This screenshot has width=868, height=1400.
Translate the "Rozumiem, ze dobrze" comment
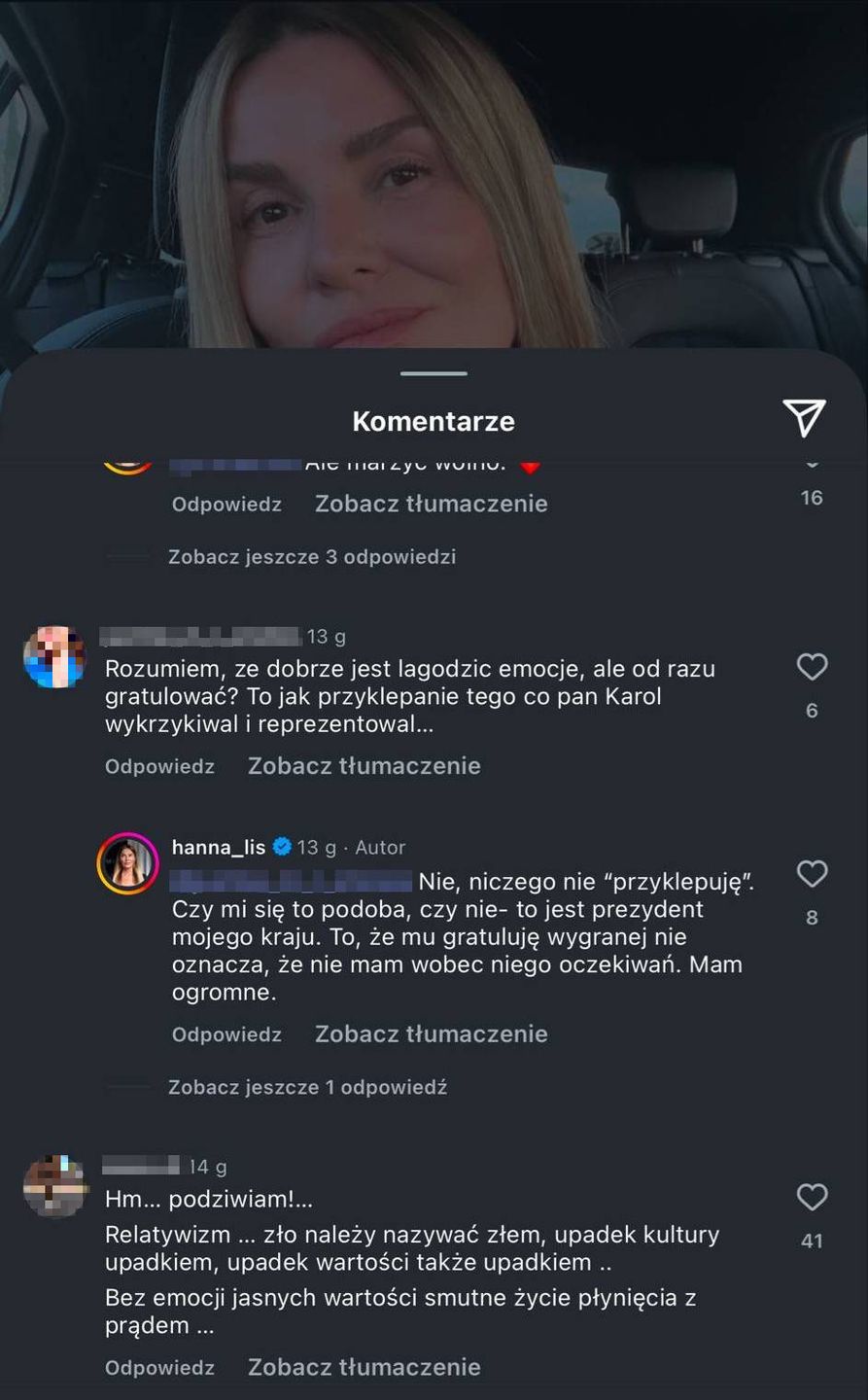click(x=364, y=766)
